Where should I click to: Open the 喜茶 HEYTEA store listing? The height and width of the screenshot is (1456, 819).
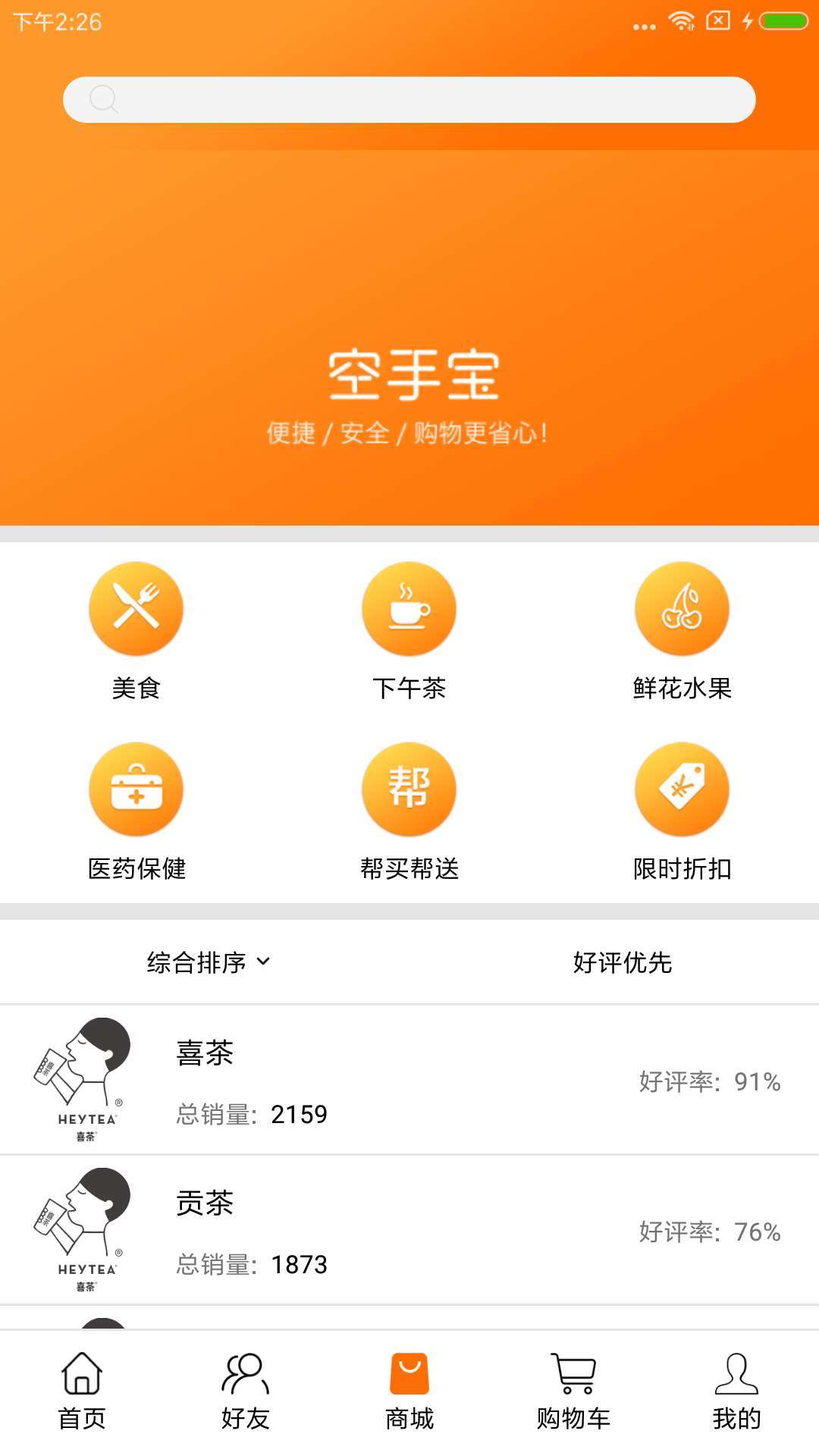(409, 1081)
